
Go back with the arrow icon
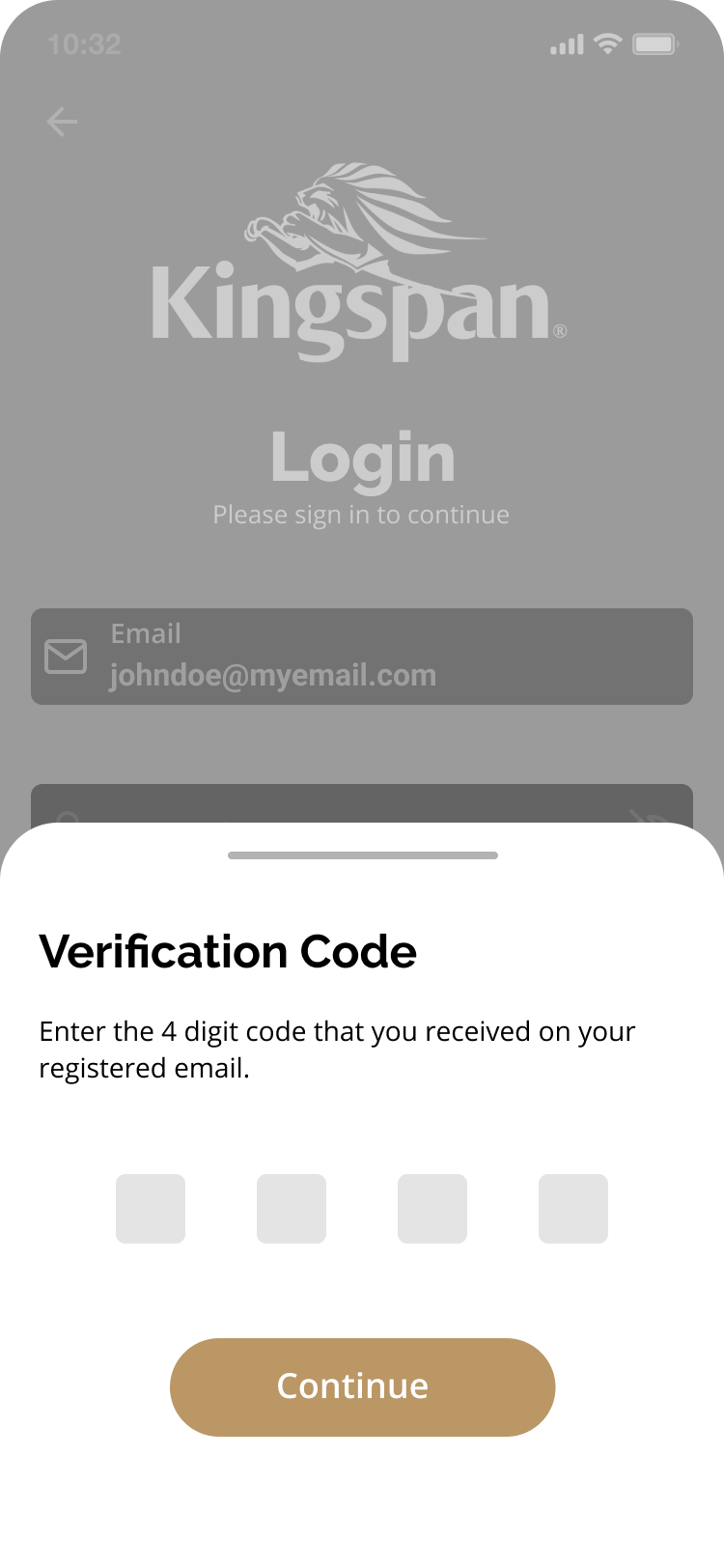pyautogui.click(x=62, y=122)
